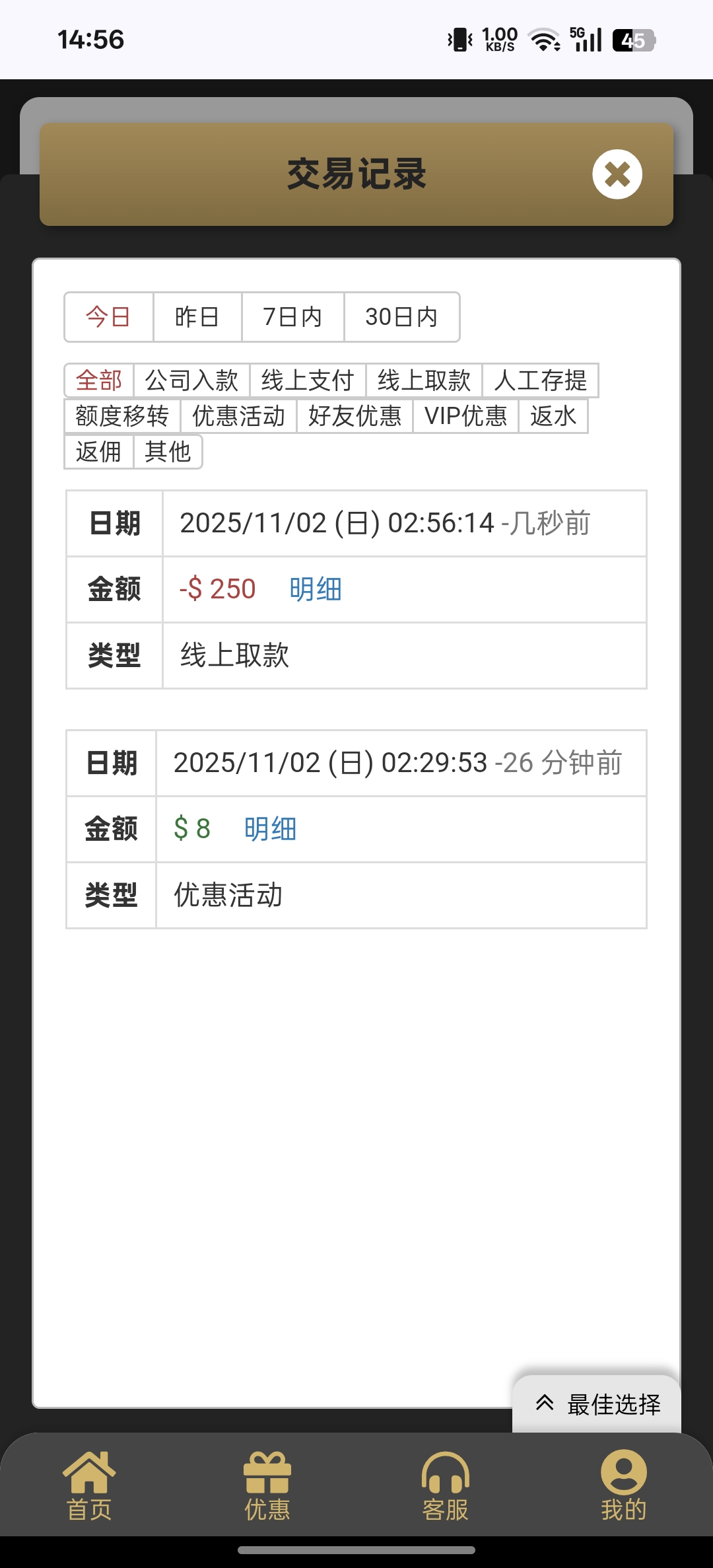
Task: Filter by 公司入款 type
Action: 191,380
